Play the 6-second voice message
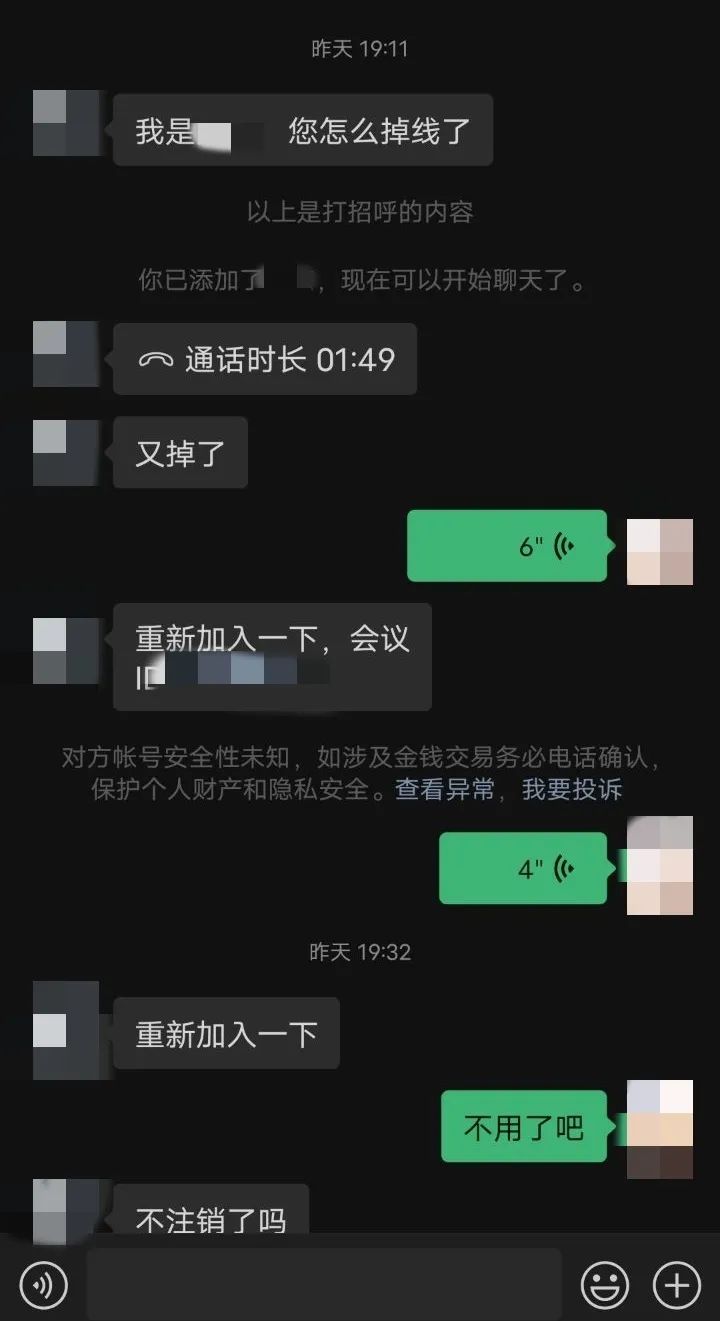The image size is (720, 1321). pos(507,546)
